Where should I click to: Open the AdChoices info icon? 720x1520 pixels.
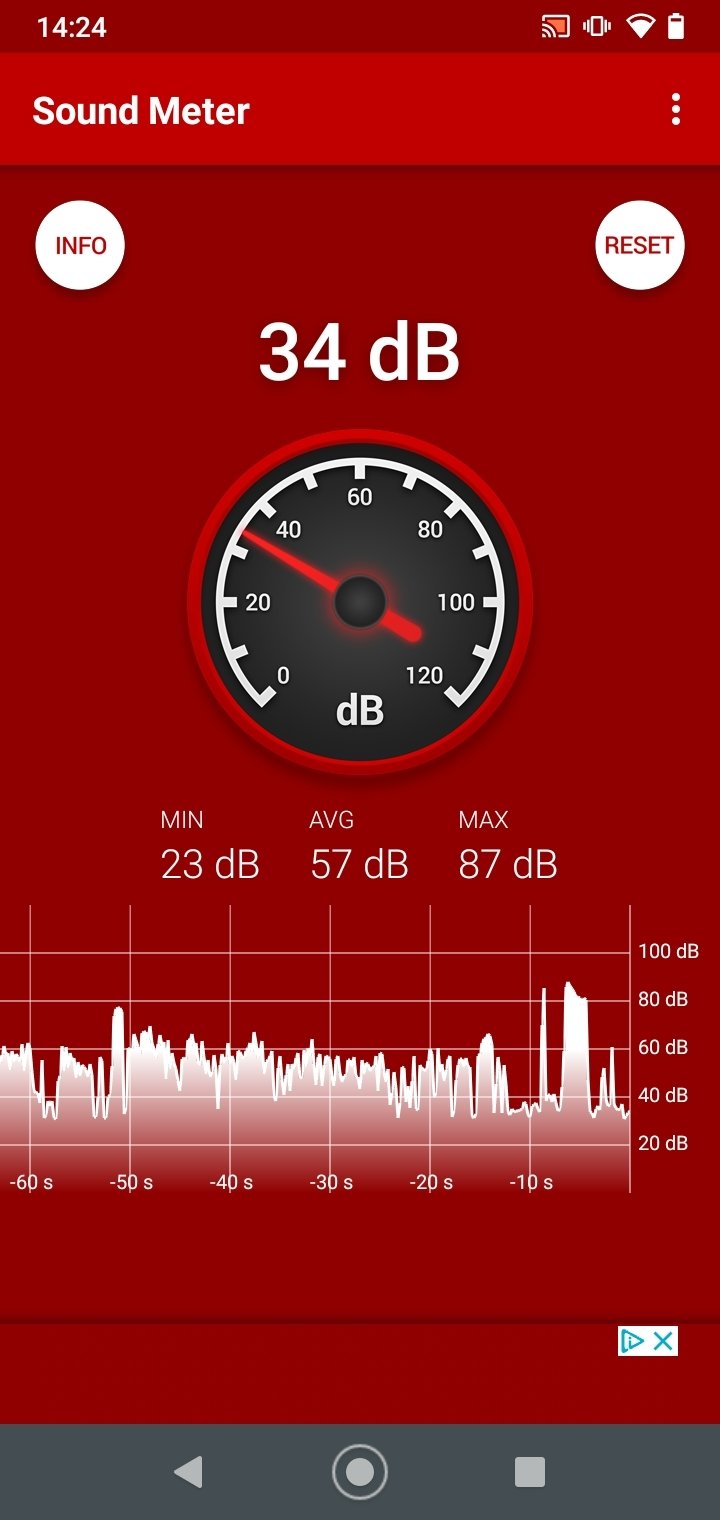pos(633,1341)
